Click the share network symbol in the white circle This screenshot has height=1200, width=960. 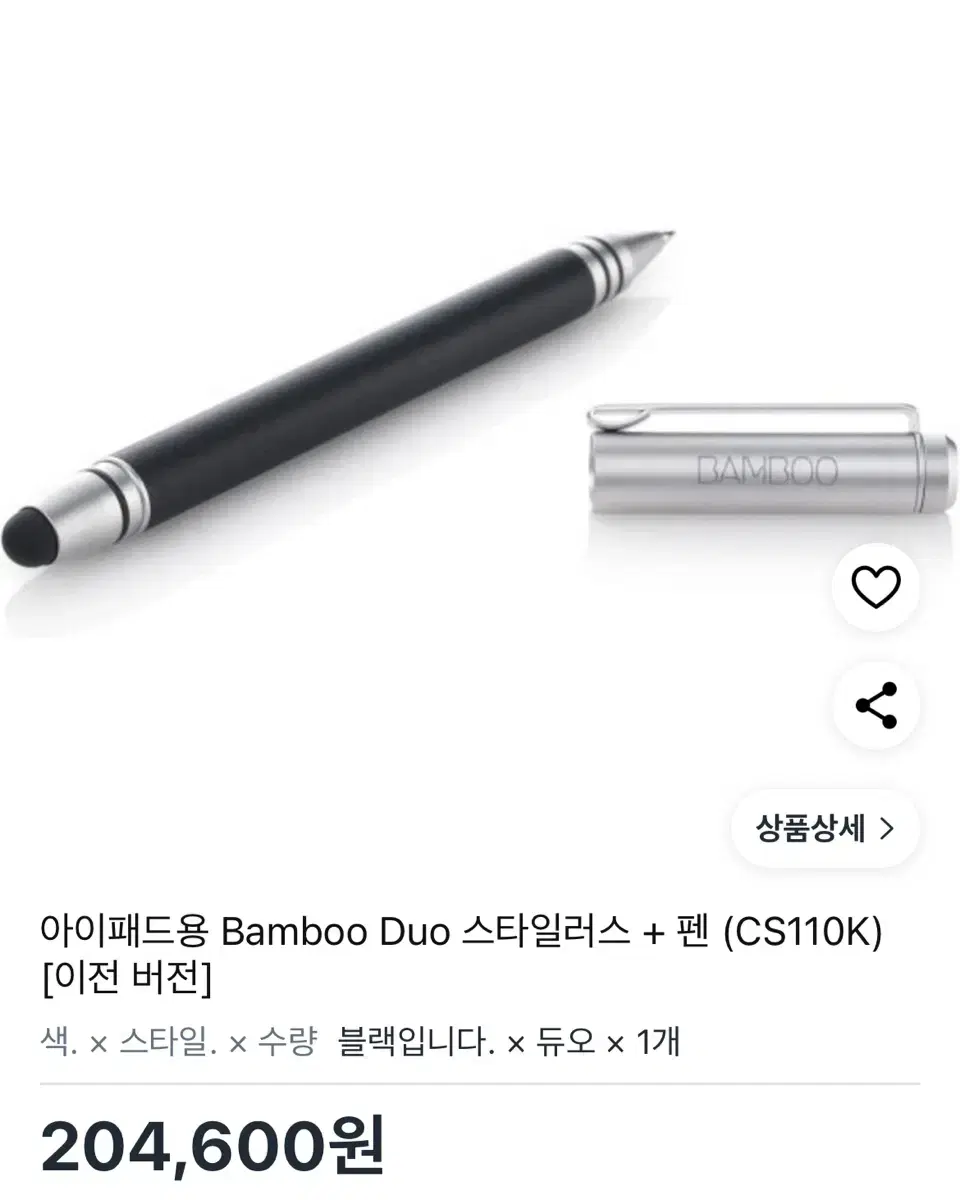tap(875, 705)
